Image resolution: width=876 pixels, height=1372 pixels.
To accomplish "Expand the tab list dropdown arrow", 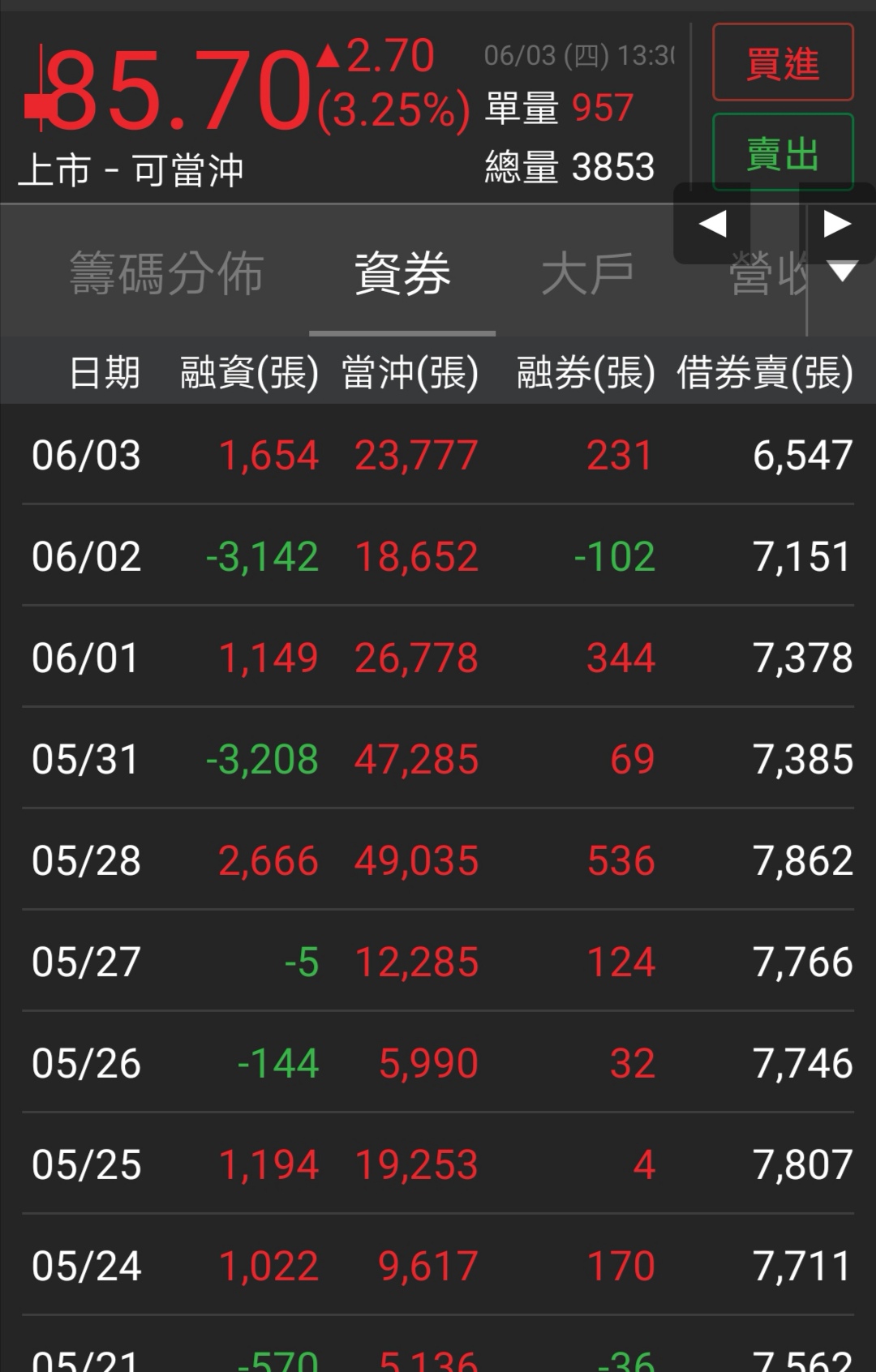I will 843,272.
